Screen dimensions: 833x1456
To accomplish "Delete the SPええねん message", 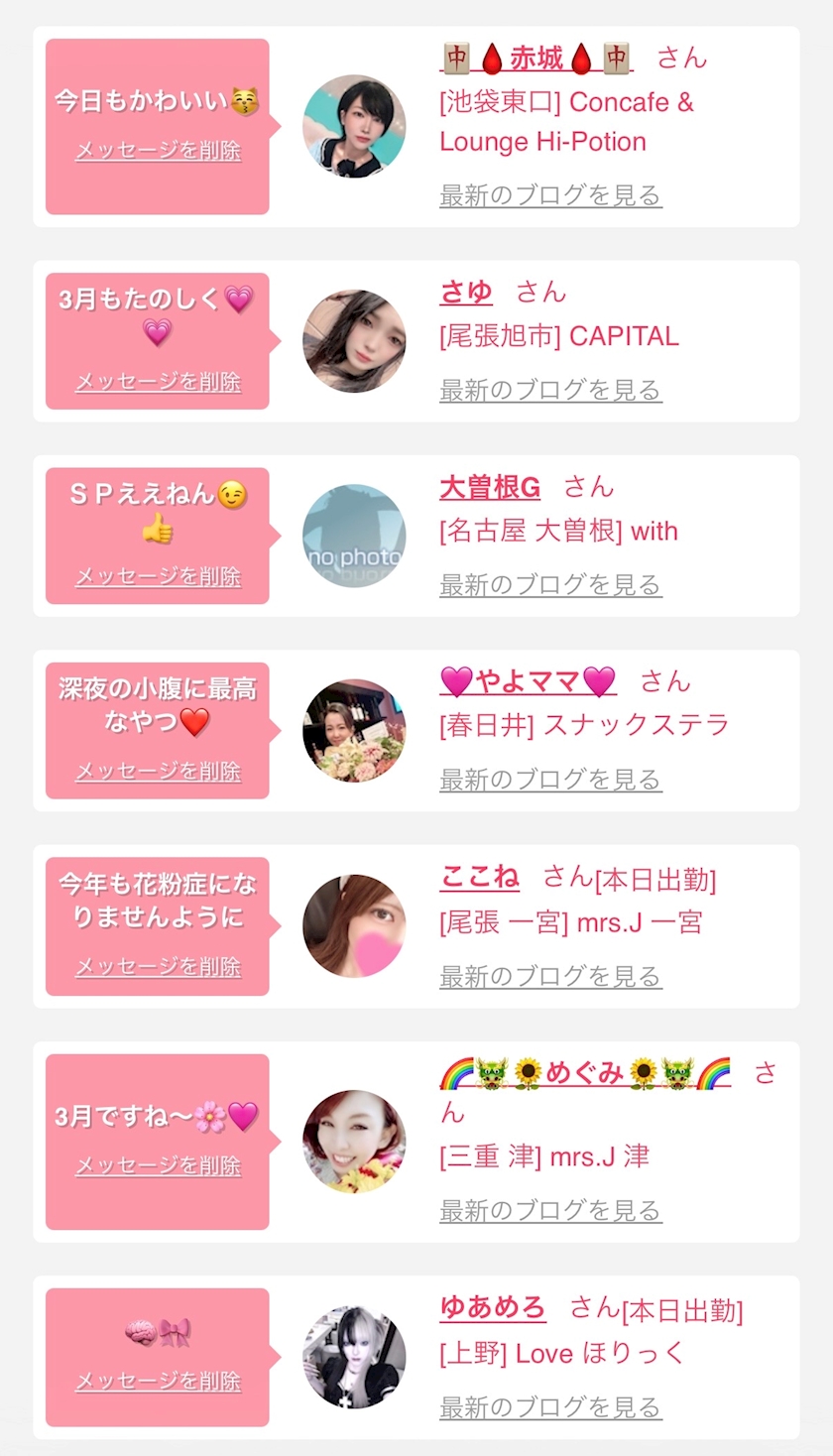I will click(158, 576).
